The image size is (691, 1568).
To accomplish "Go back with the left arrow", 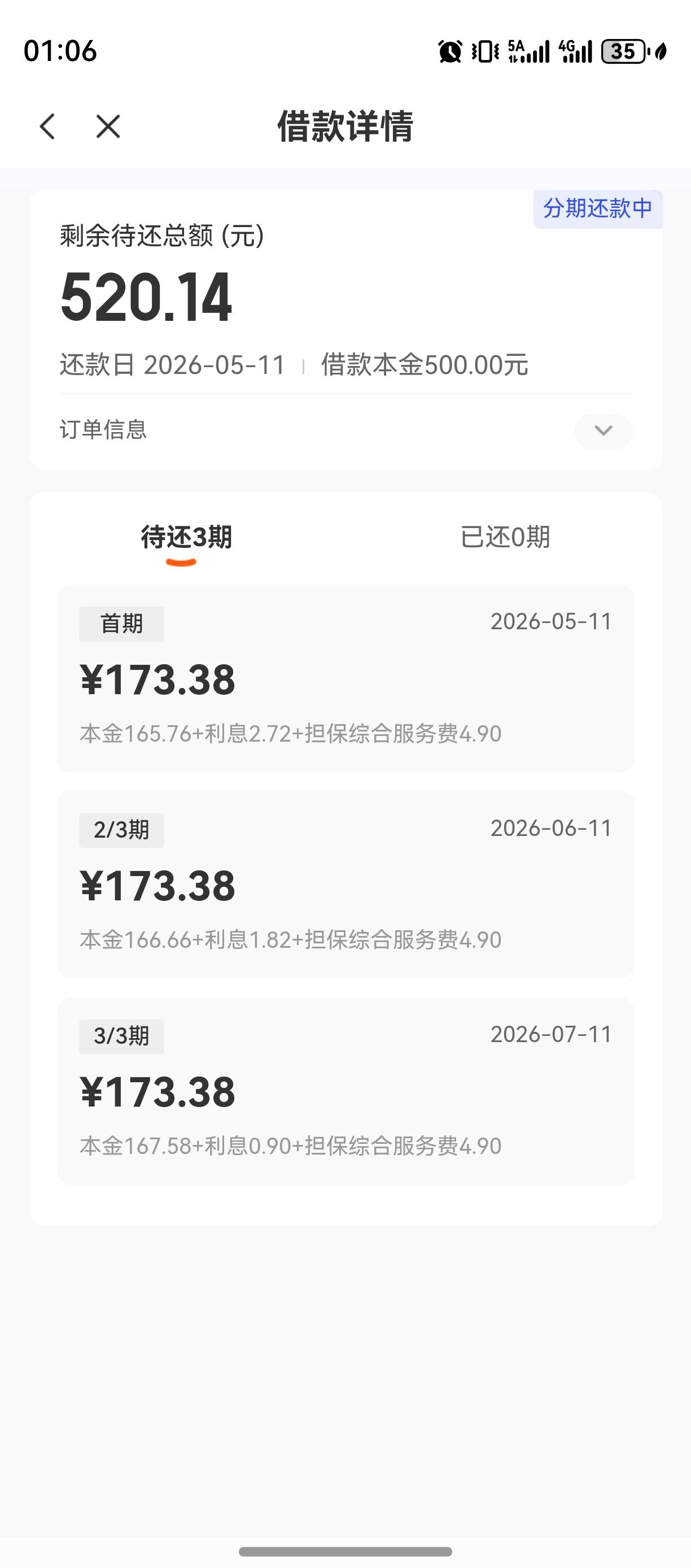I will coord(47,127).
